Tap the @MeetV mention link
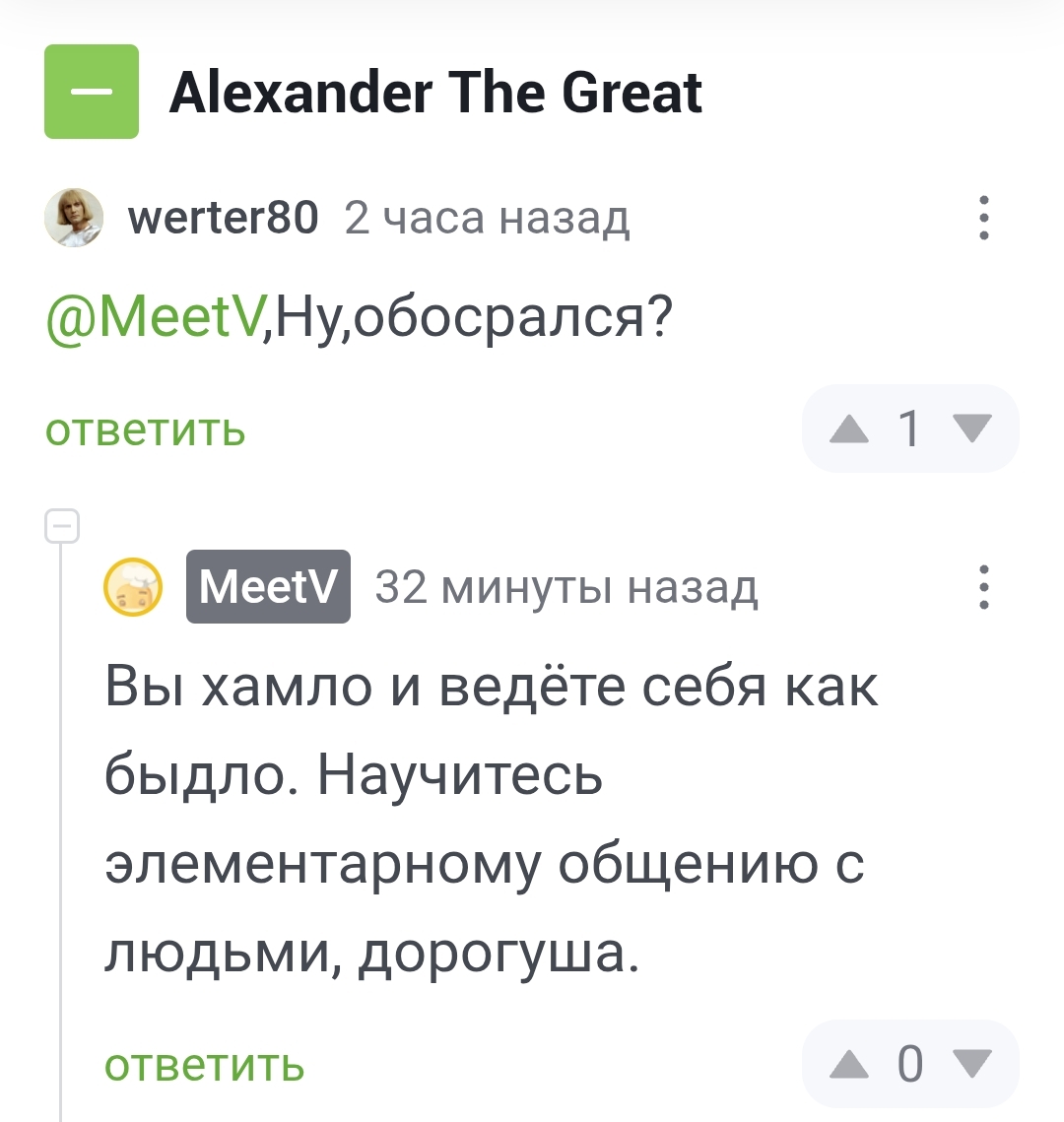Image resolution: width=1064 pixels, height=1122 pixels. click(155, 316)
